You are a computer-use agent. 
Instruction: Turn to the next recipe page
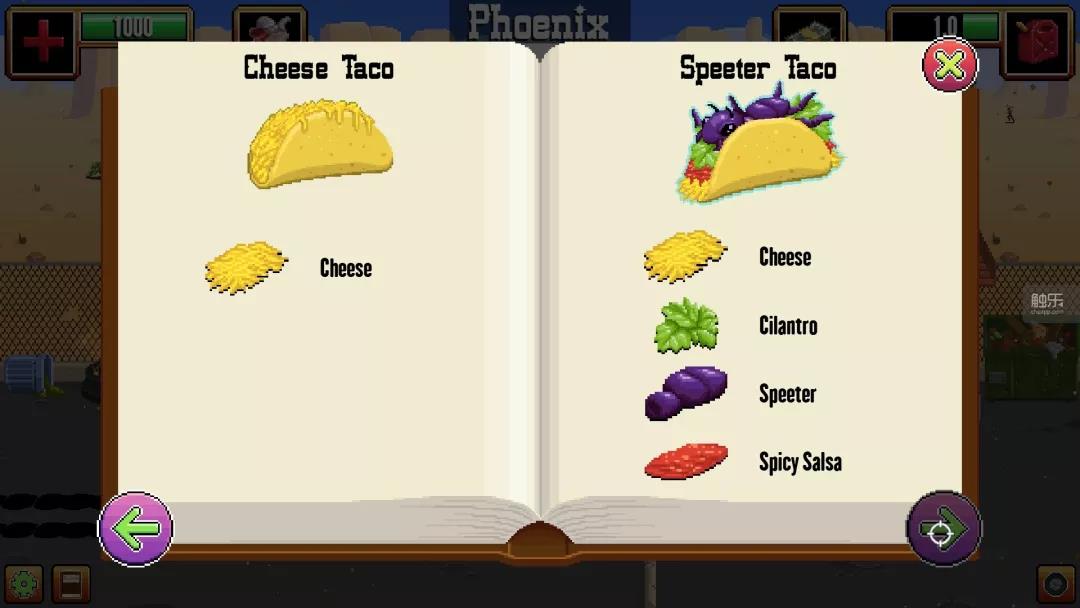[943, 529]
